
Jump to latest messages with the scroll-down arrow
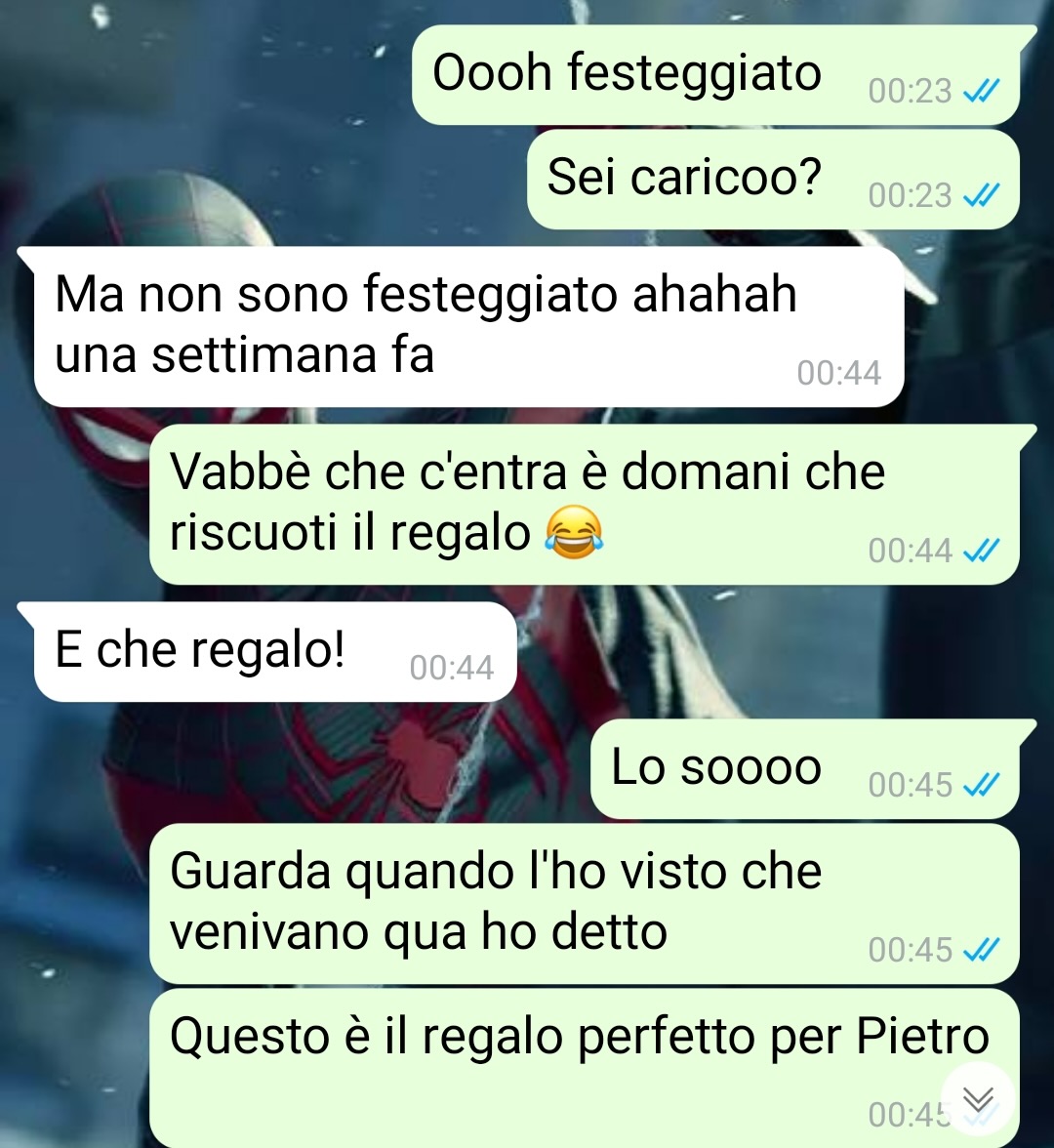[978, 1099]
